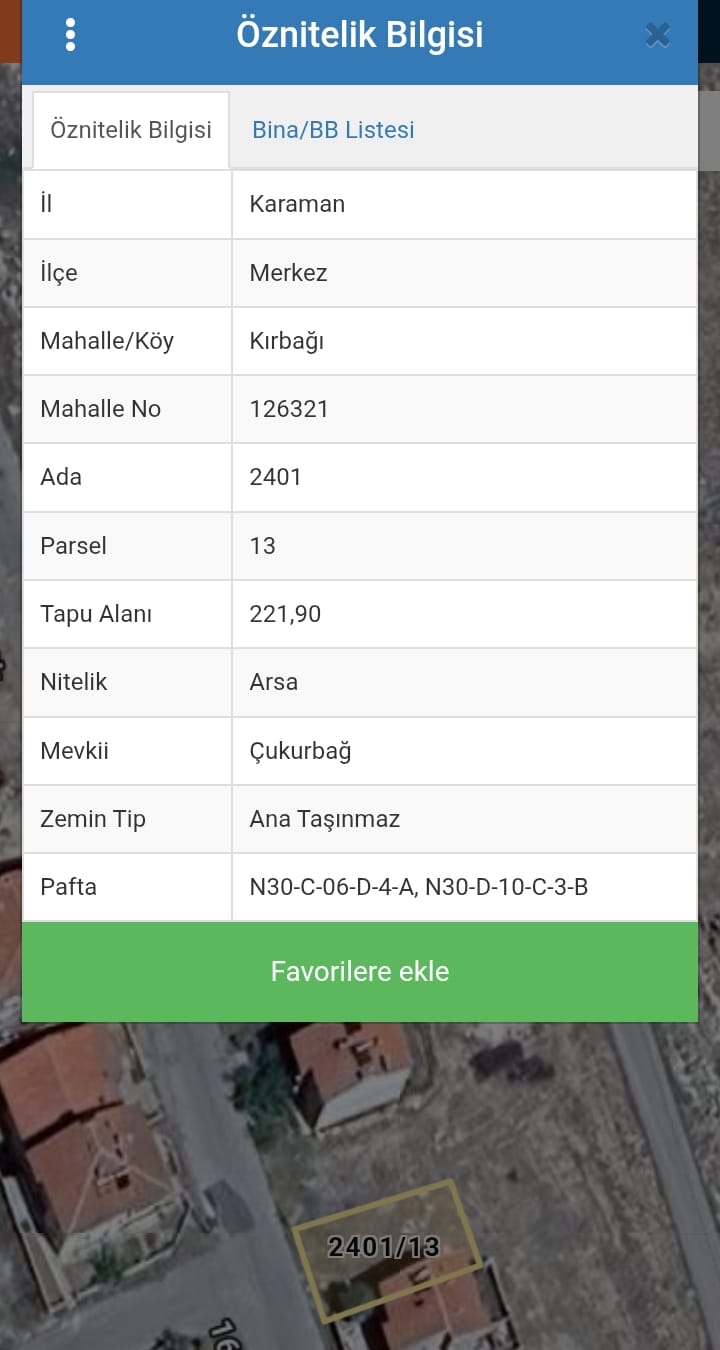This screenshot has width=720, height=1350.
Task: Click the Nitelik row label
Action: pos(72,681)
